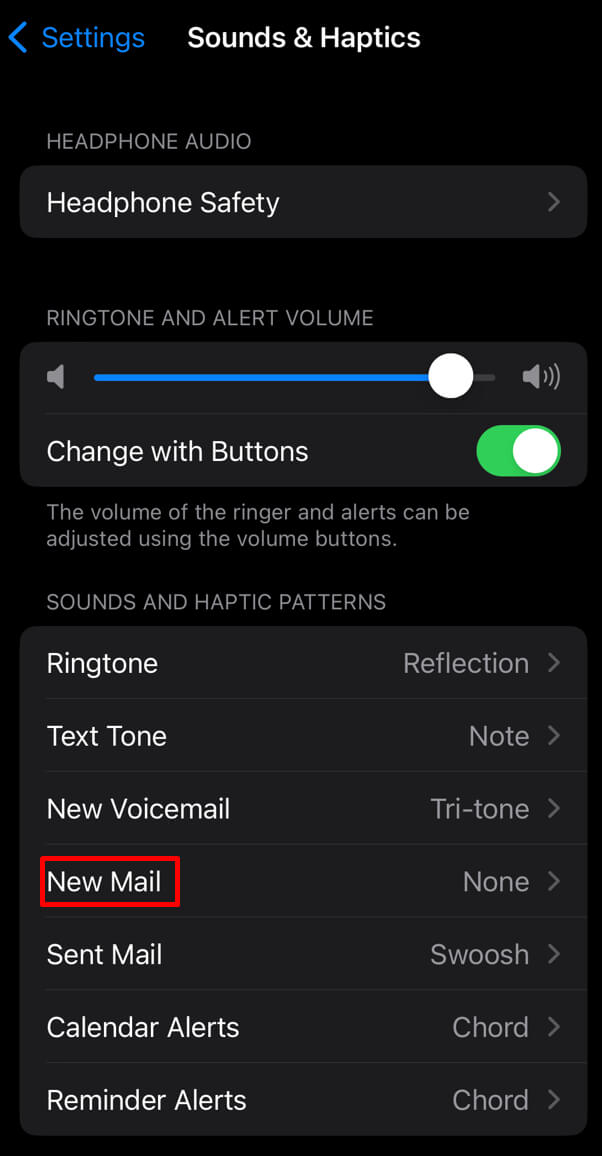Select the New Mail row

[x=303, y=881]
